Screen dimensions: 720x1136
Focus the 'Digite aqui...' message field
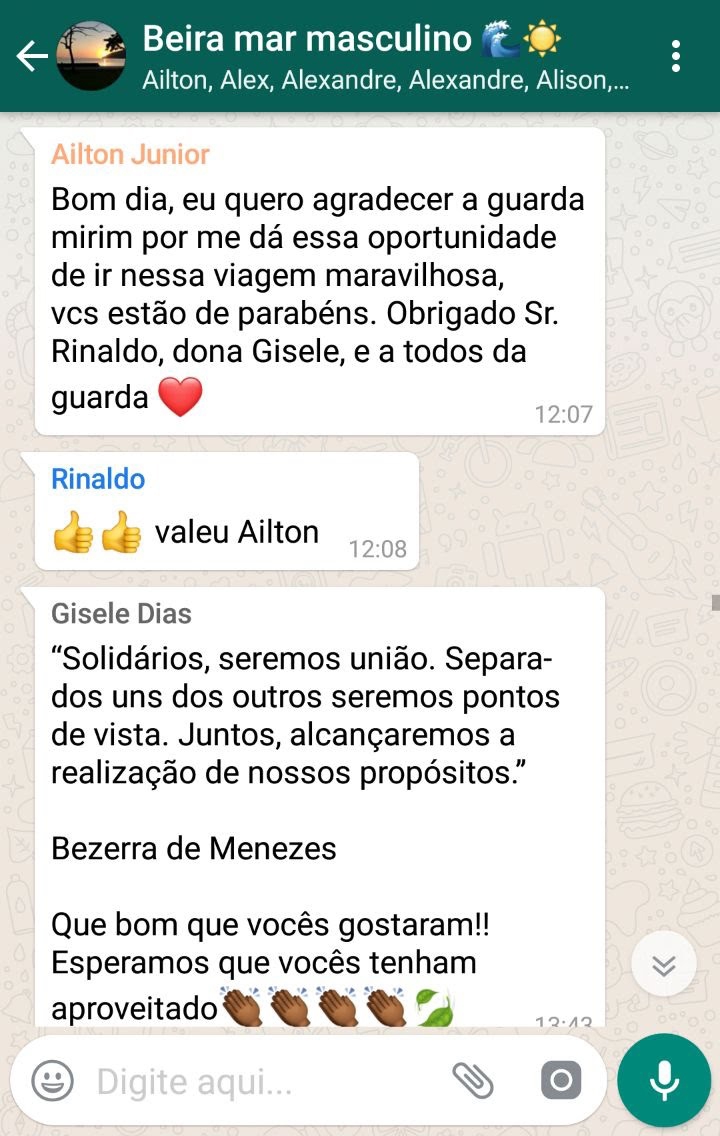pyautogui.click(x=260, y=1081)
